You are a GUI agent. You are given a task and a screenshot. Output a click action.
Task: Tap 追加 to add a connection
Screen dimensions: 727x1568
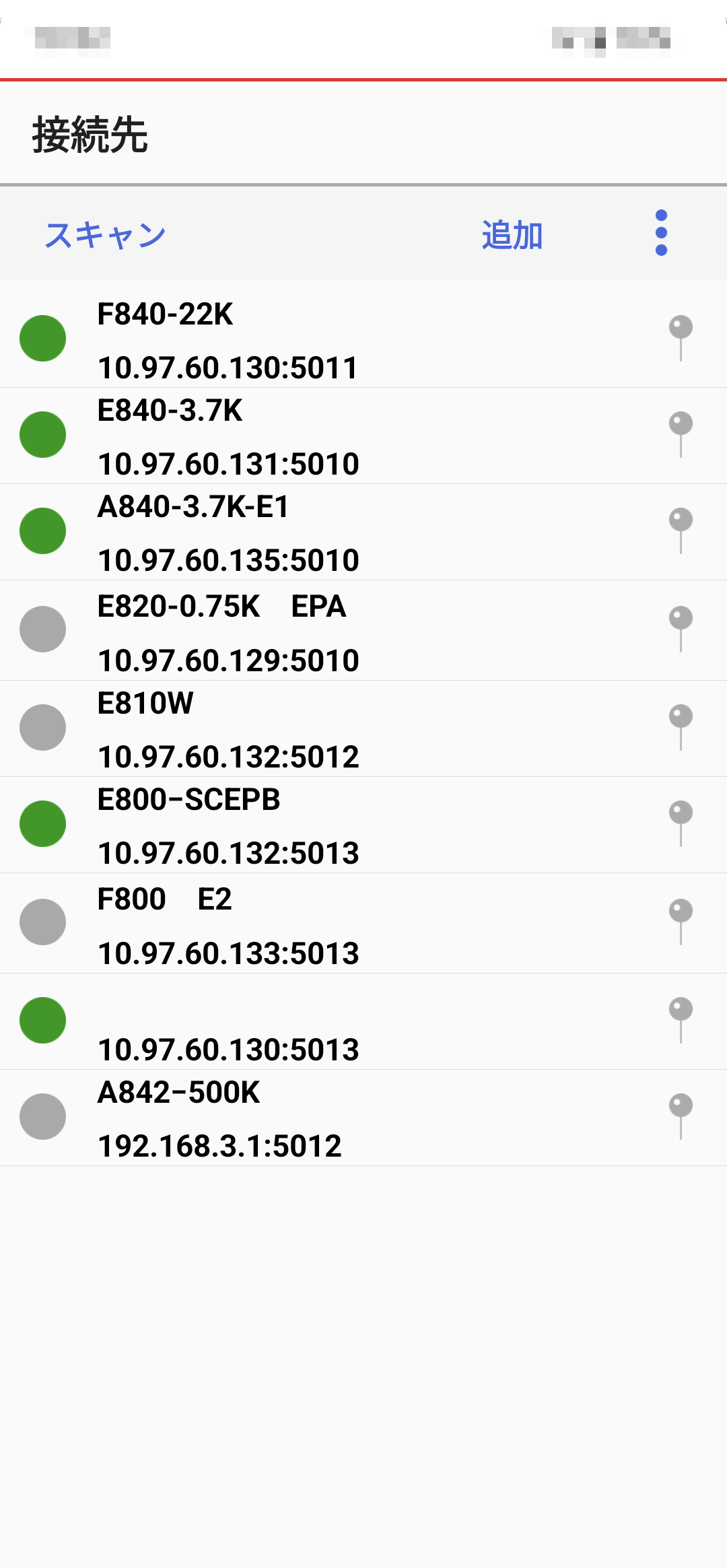(512, 236)
